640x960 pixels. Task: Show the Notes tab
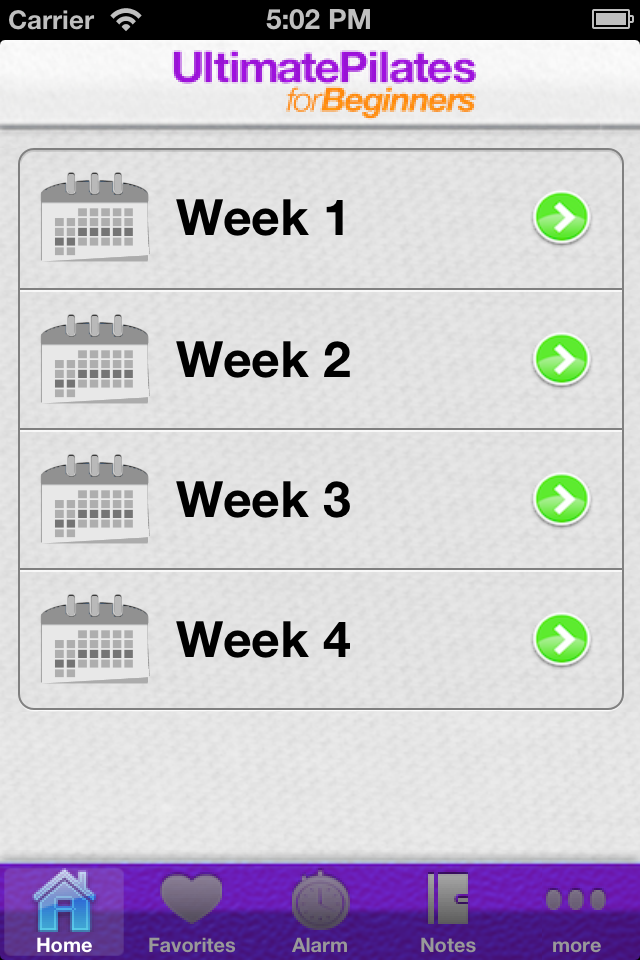pyautogui.click(x=448, y=912)
